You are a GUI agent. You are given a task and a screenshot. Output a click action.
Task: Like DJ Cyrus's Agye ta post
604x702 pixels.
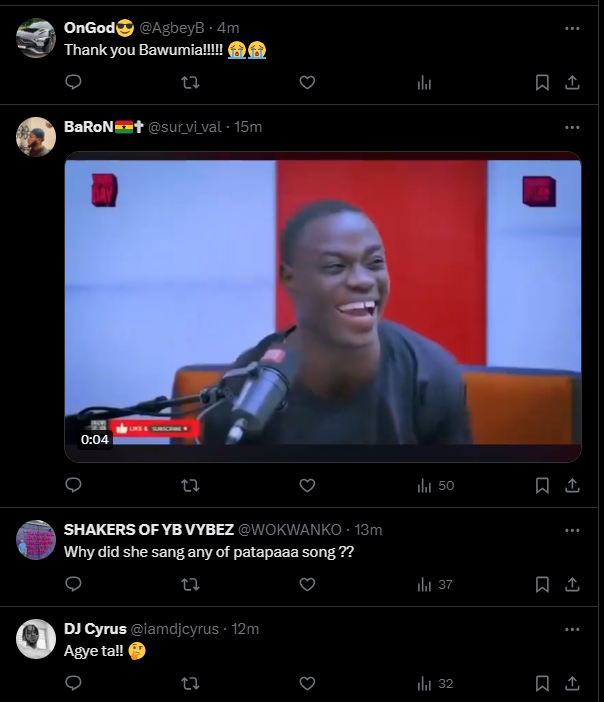coord(307,684)
